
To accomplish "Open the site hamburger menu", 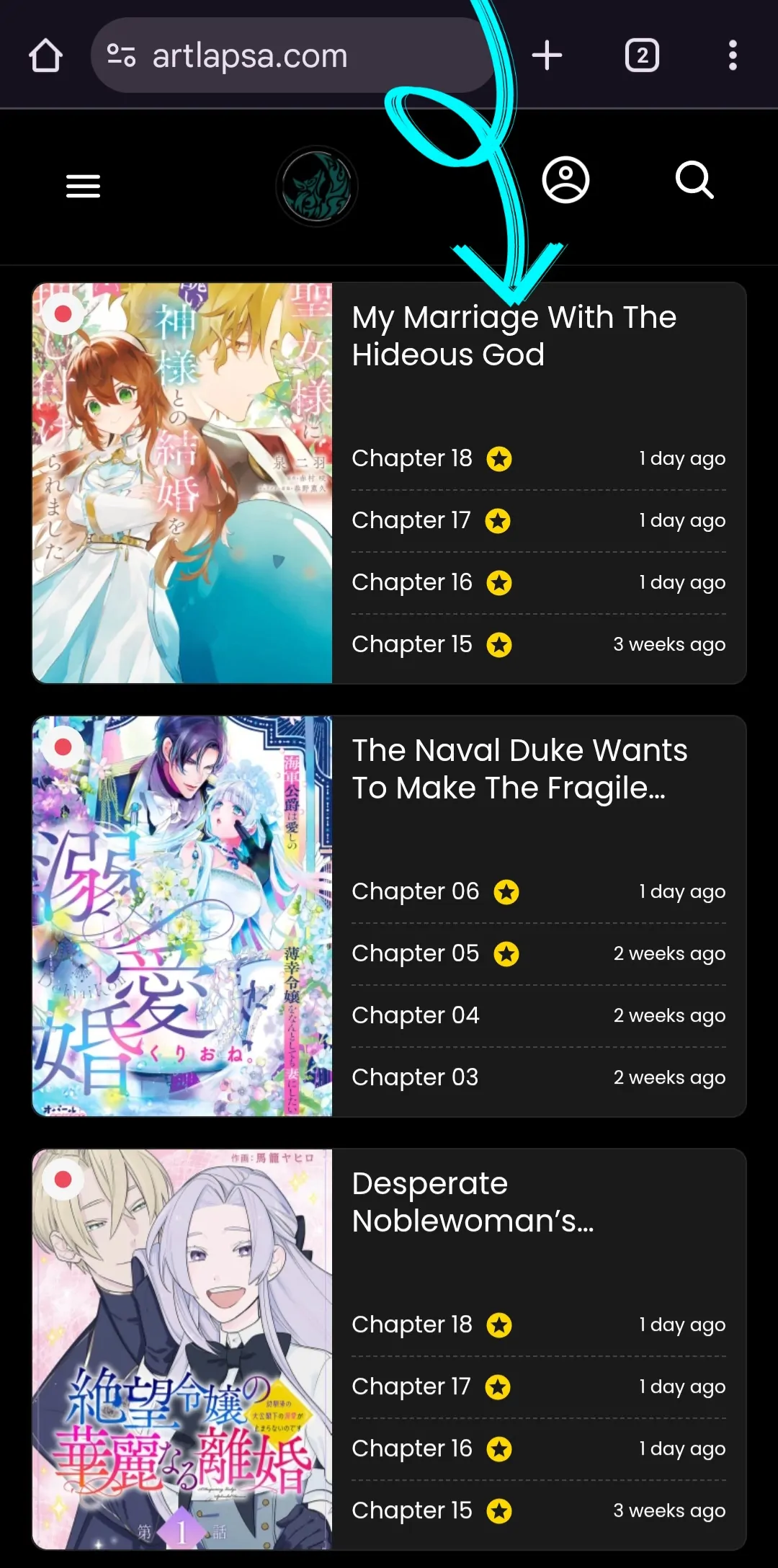I will pyautogui.click(x=83, y=186).
